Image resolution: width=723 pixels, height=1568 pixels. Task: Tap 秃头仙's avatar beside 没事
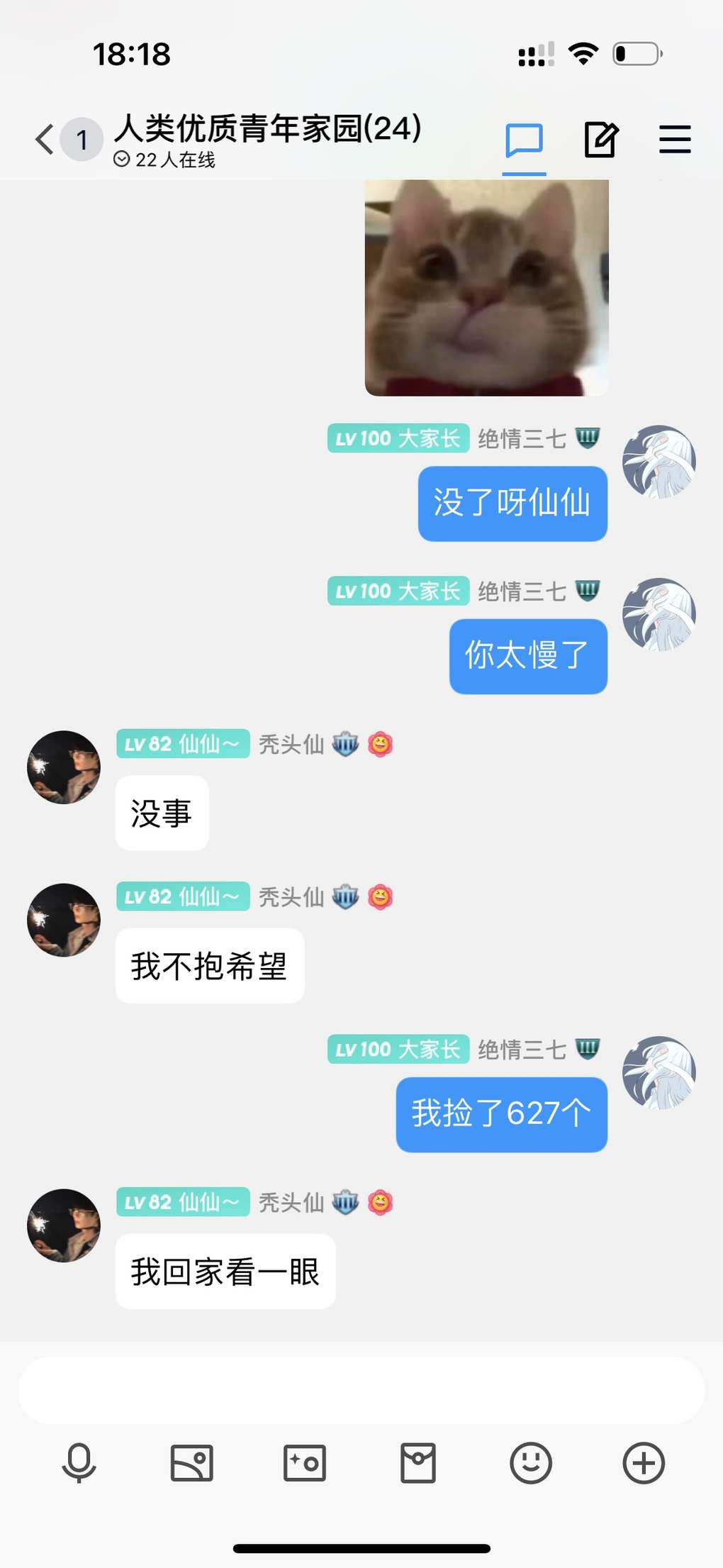pos(64,767)
